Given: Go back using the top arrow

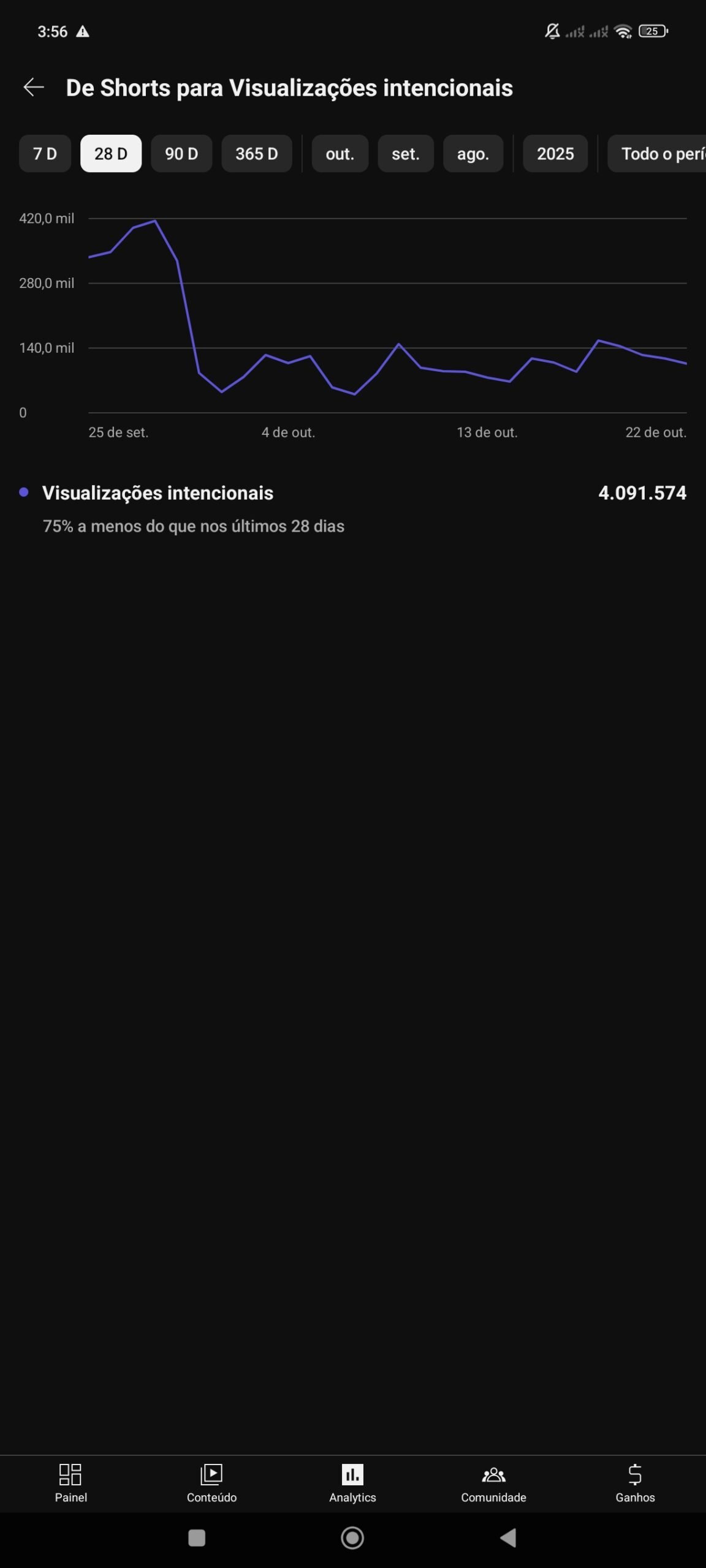Looking at the screenshot, I should [34, 88].
